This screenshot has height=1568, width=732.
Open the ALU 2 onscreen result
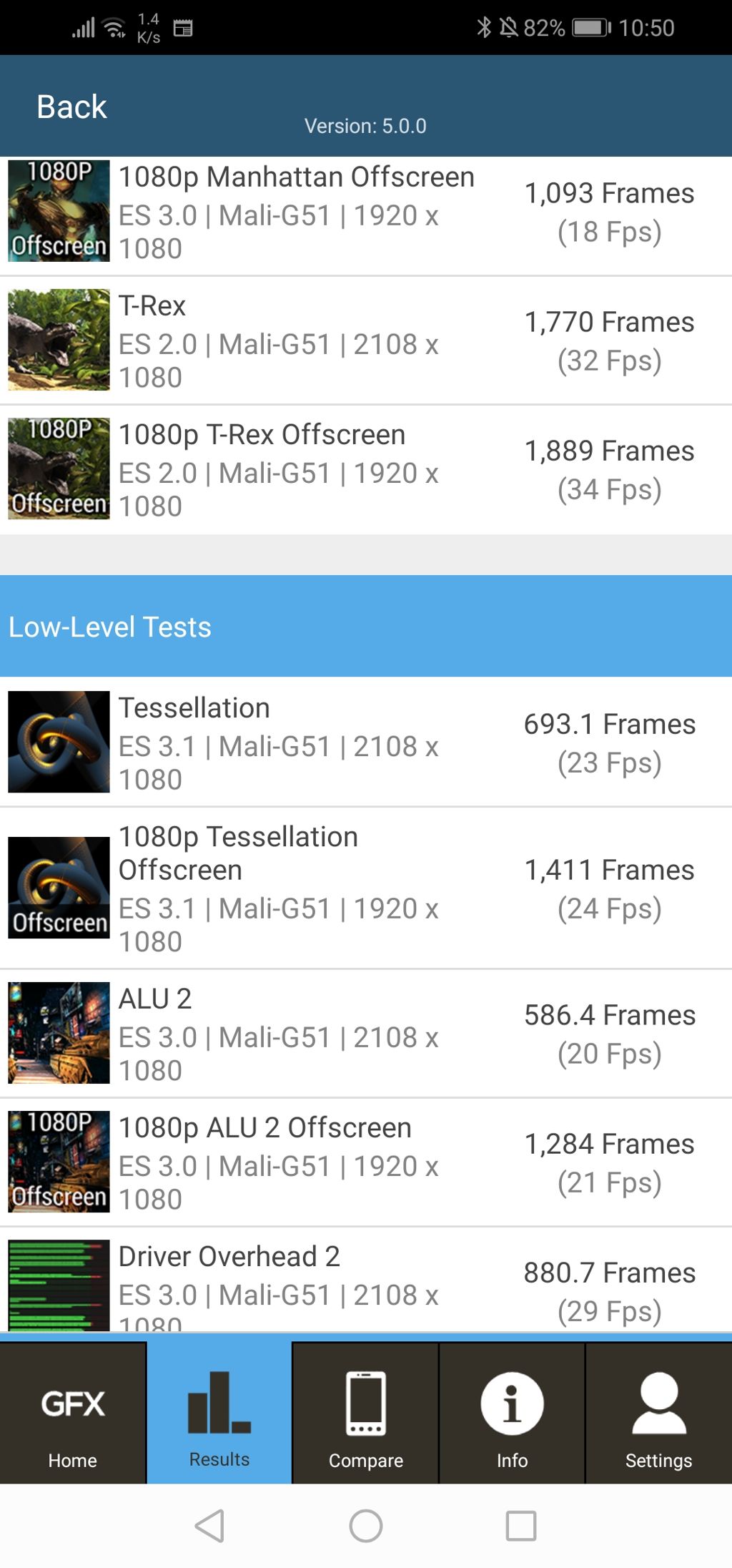(366, 1034)
